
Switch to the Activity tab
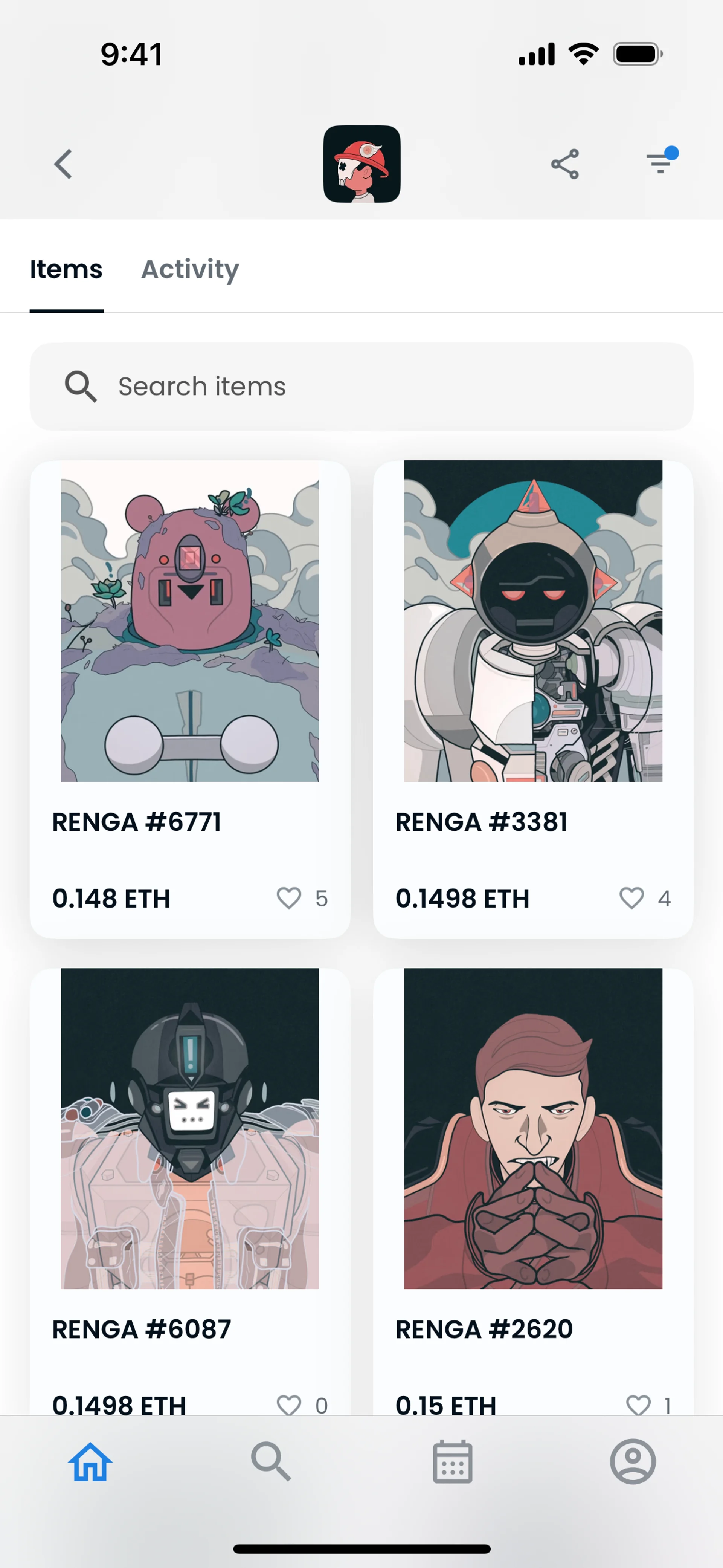pyautogui.click(x=190, y=269)
